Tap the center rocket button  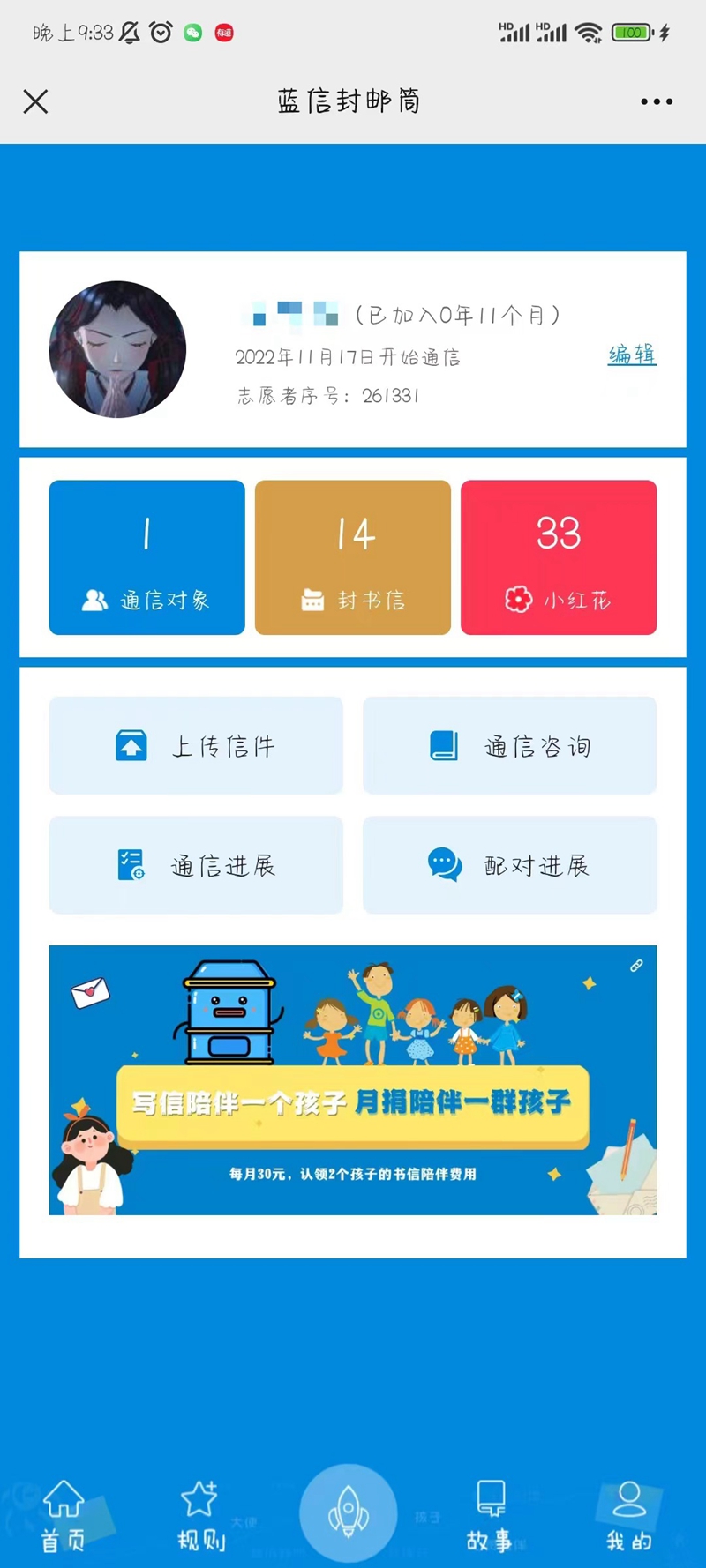(349, 1512)
